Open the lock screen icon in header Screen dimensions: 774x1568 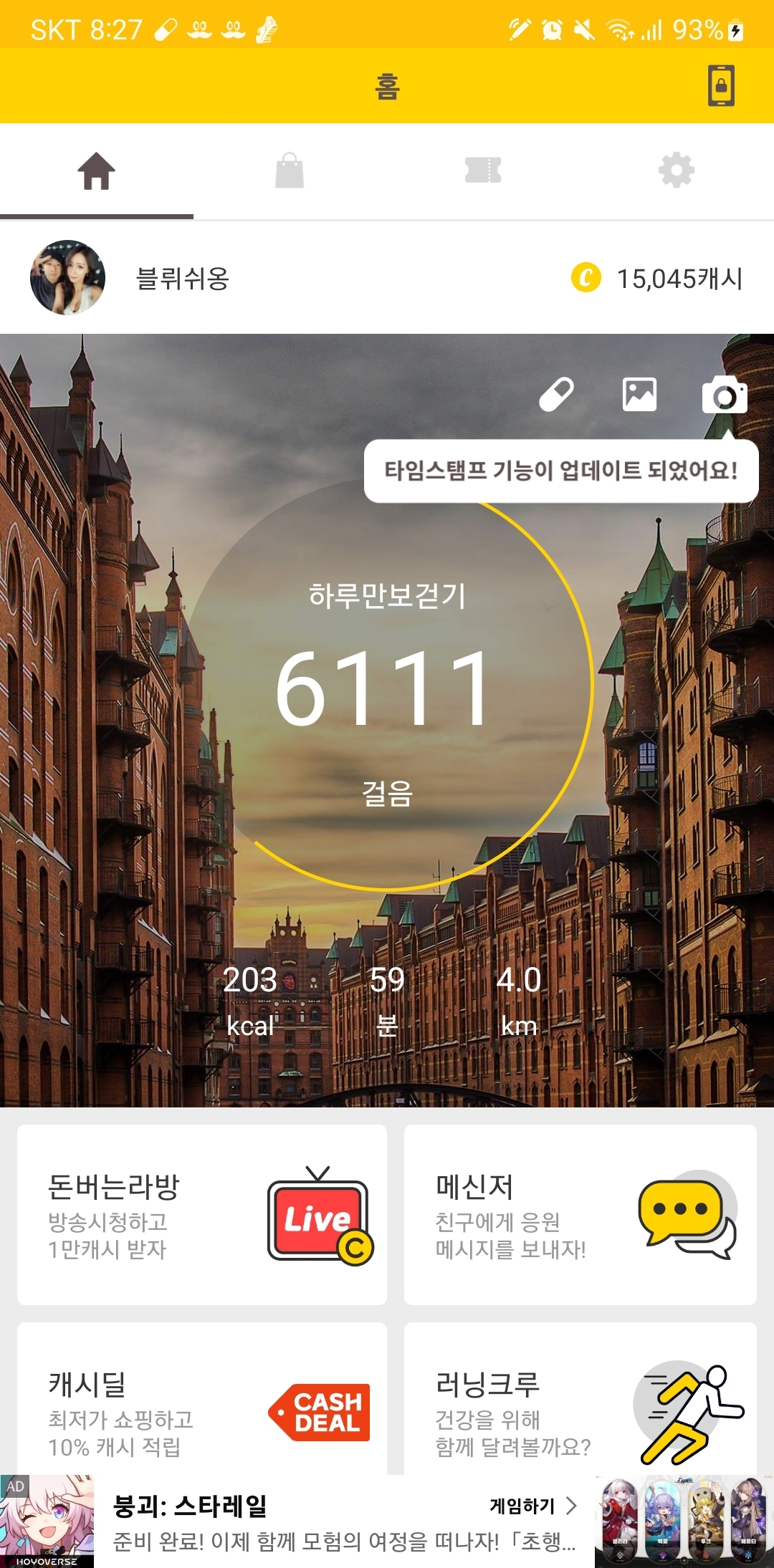tap(721, 86)
